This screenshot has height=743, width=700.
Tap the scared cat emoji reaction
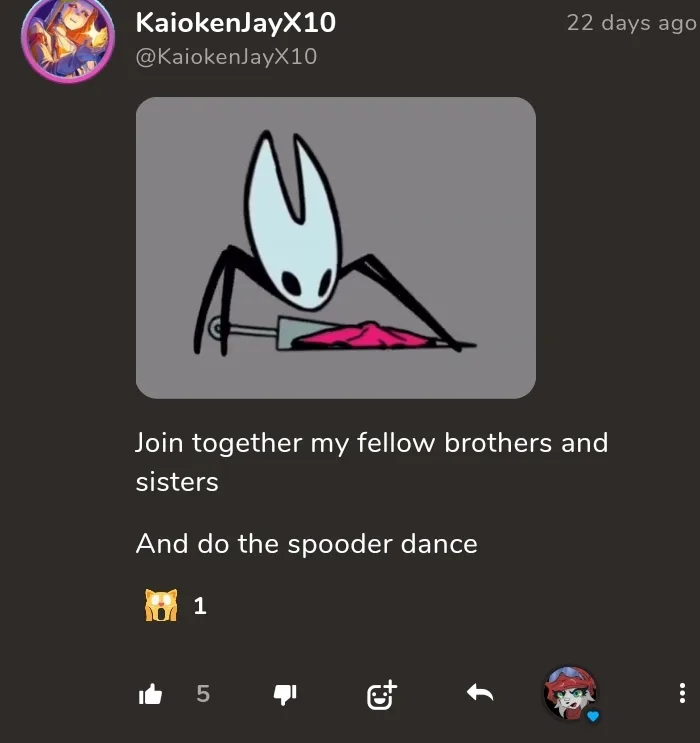(x=161, y=605)
